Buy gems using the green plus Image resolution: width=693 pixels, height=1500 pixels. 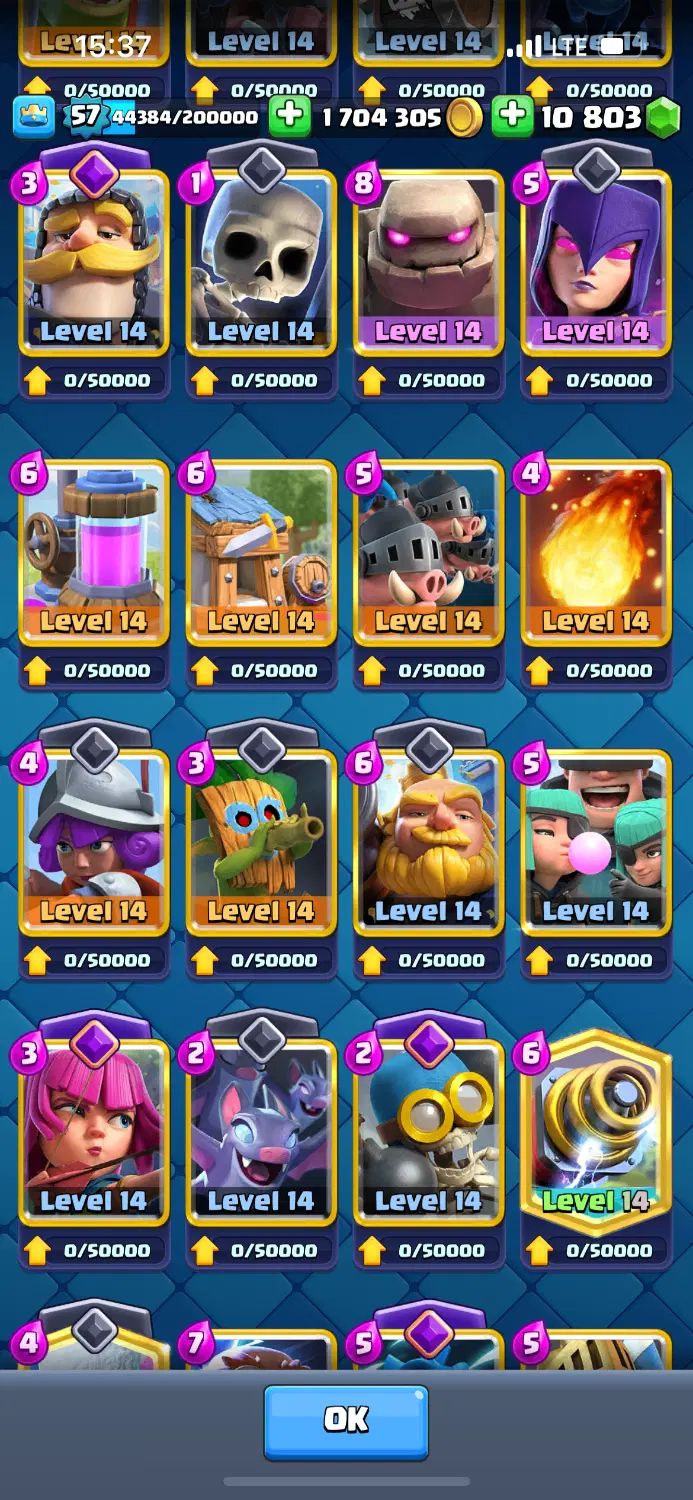click(x=512, y=117)
